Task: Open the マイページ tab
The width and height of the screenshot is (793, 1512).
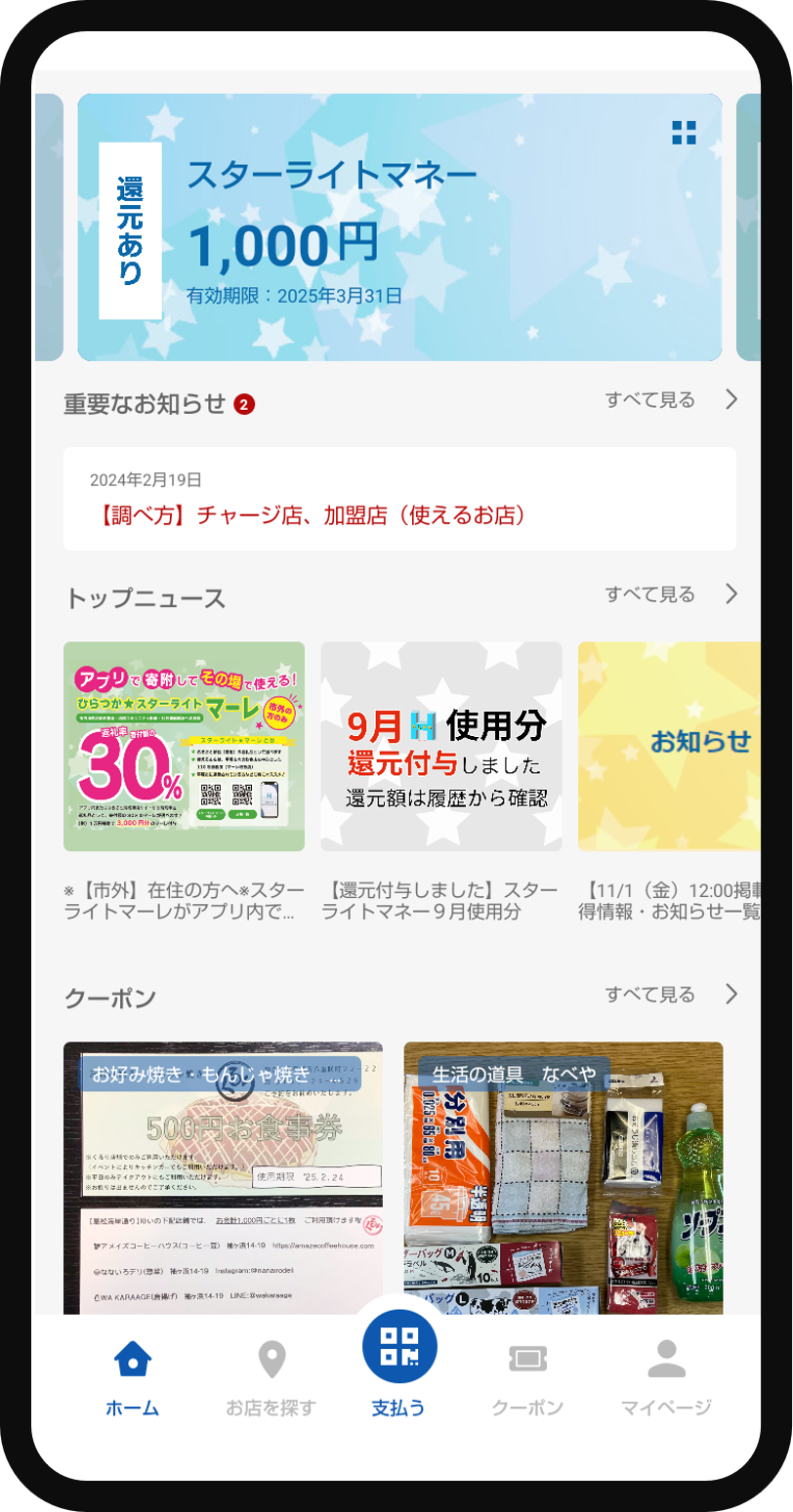Action: click(x=666, y=1377)
